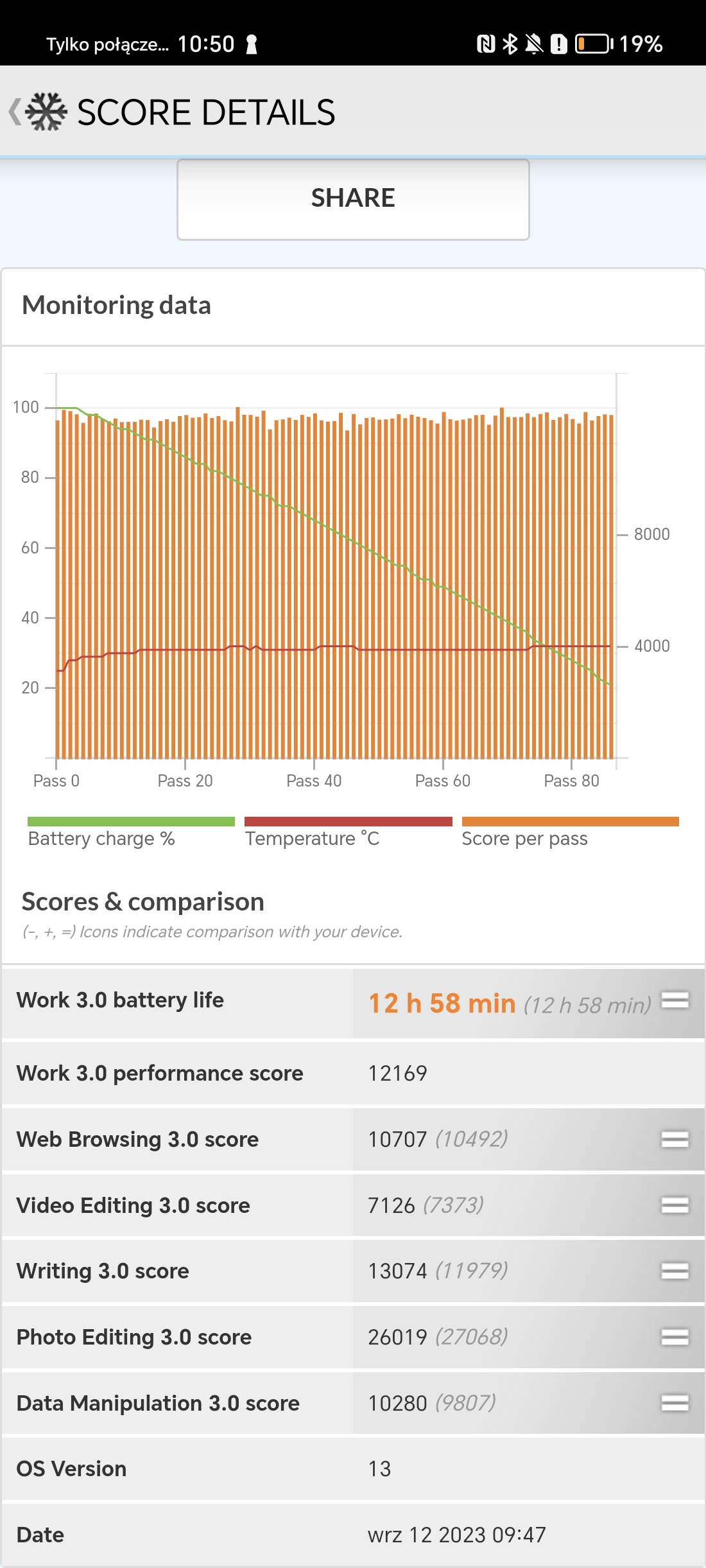
Task: Go back from Score Details
Action: [x=15, y=112]
